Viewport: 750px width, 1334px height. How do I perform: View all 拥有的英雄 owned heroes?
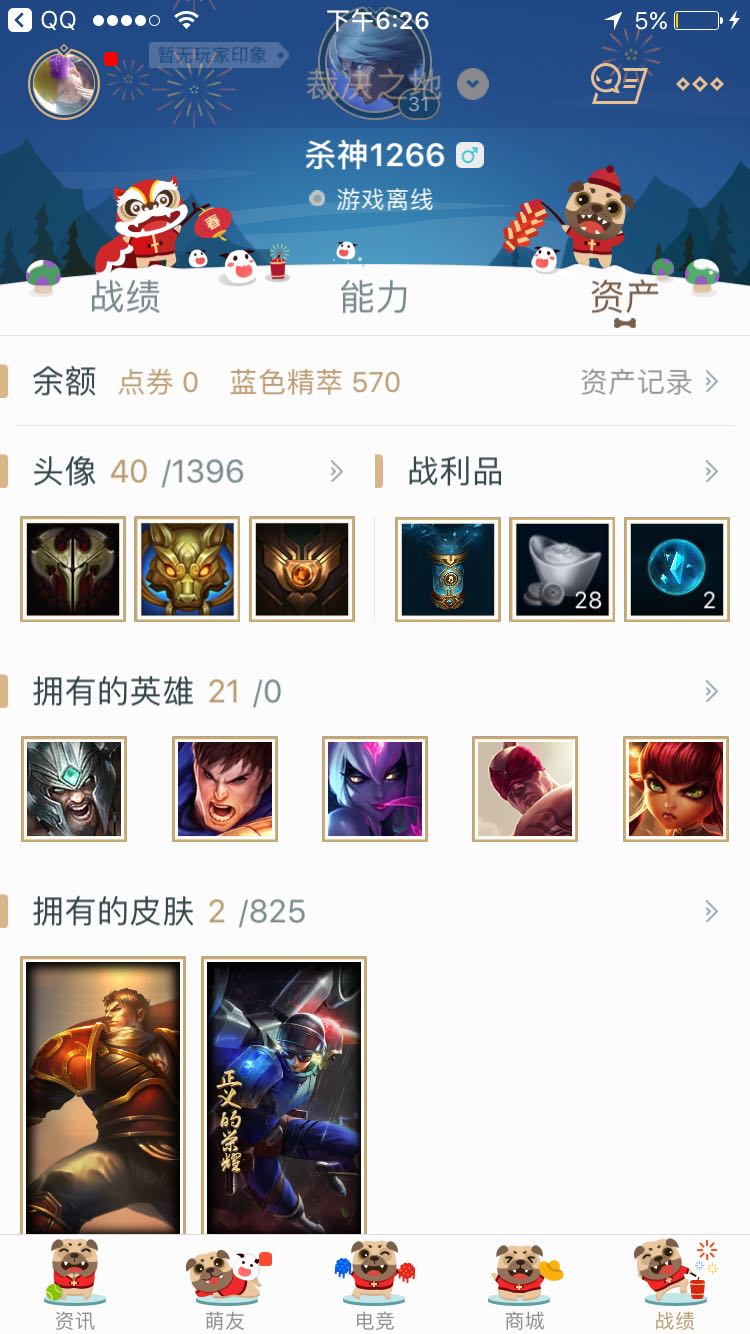pyautogui.click(x=711, y=691)
